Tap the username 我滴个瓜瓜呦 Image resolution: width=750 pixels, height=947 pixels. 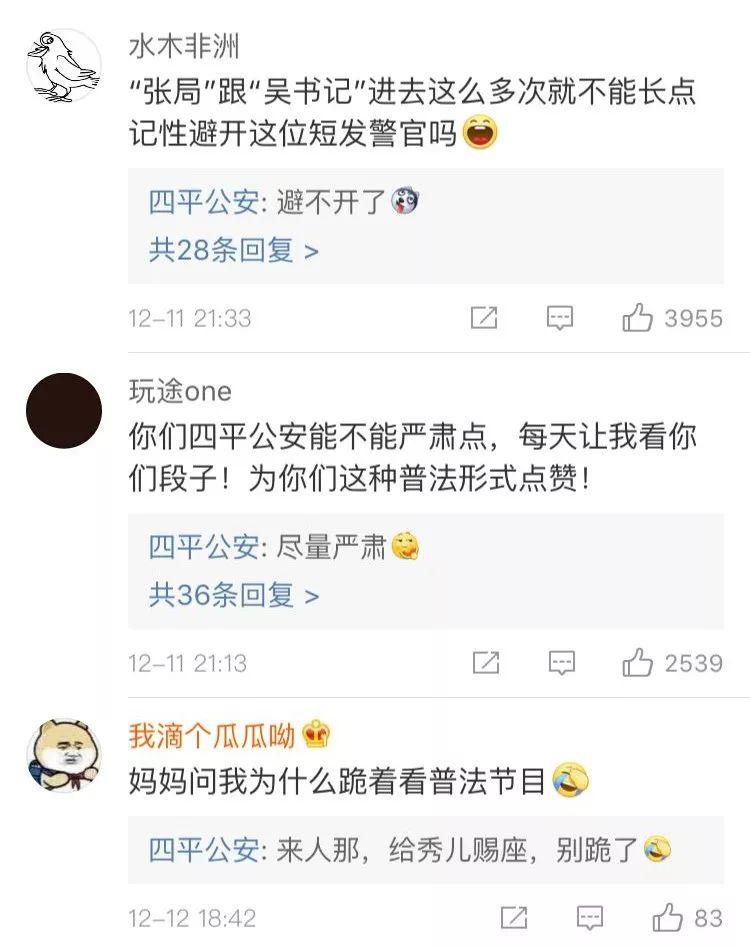coord(212,736)
